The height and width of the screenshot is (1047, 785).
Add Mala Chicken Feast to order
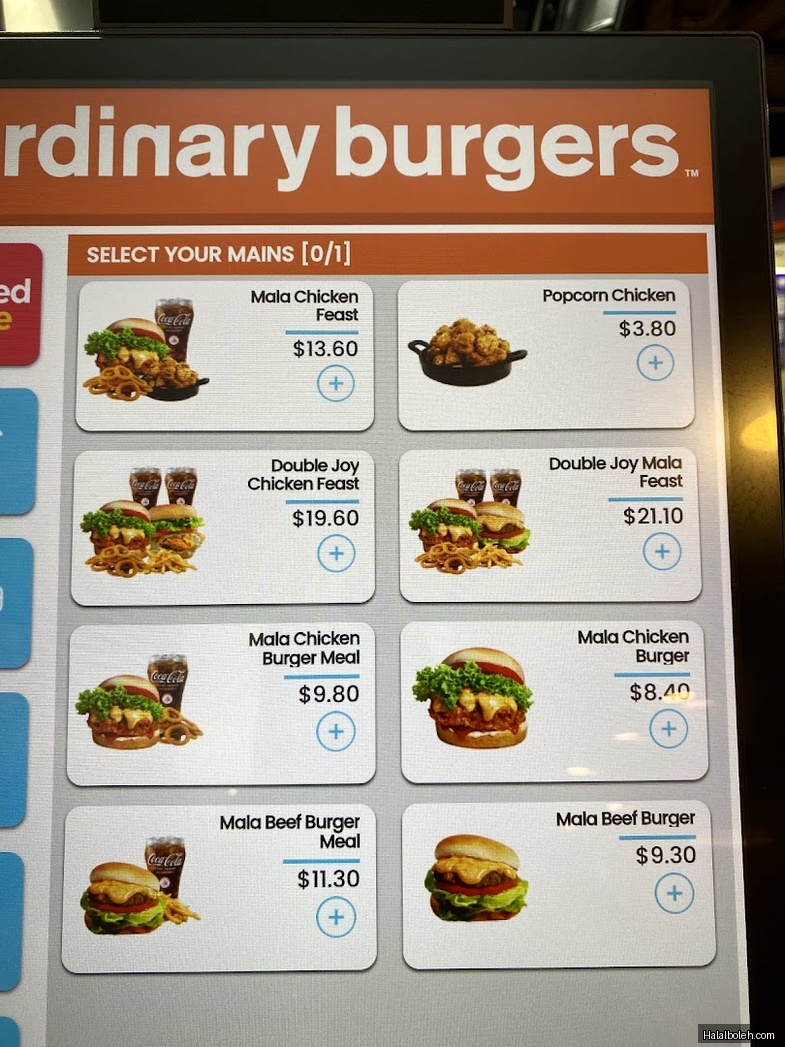click(x=336, y=384)
